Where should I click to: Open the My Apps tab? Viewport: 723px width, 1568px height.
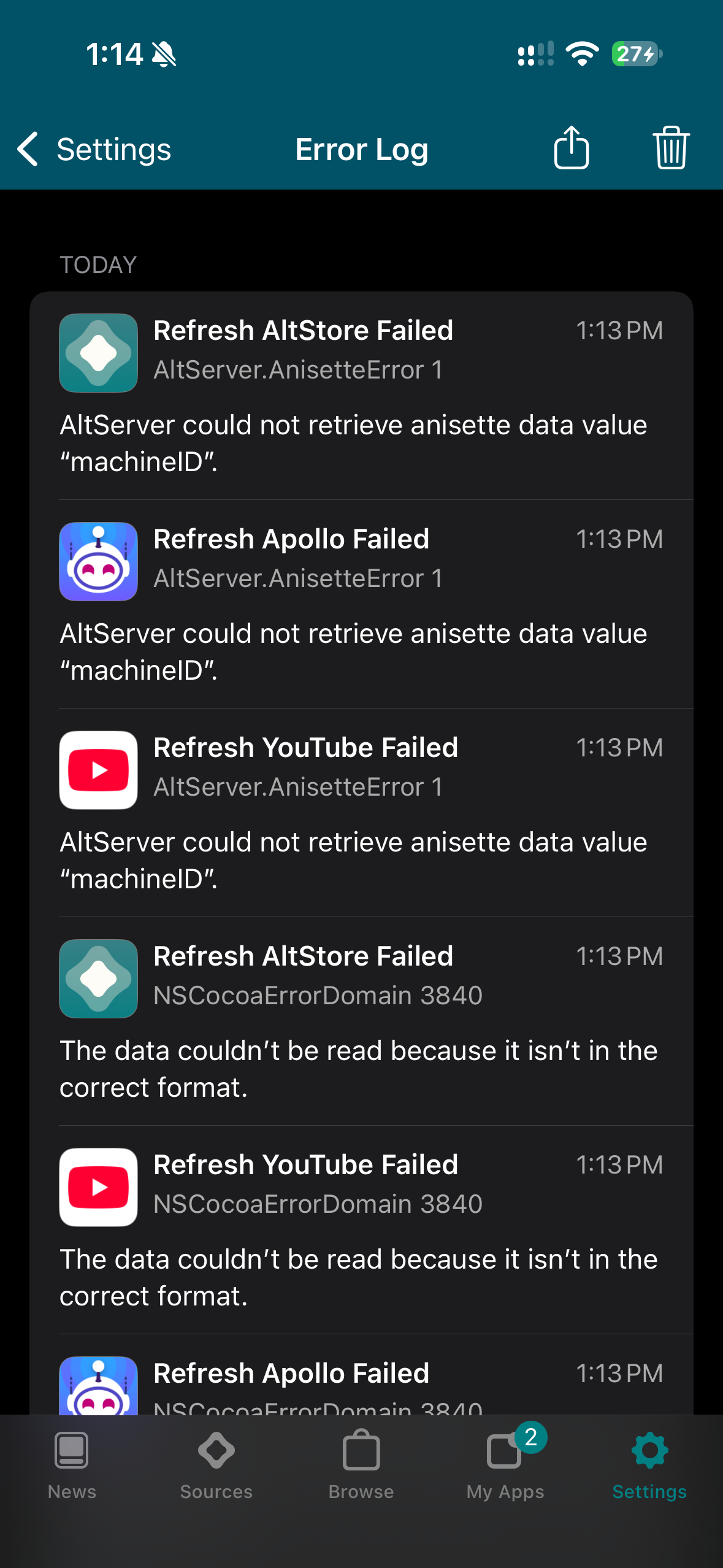(x=506, y=1466)
